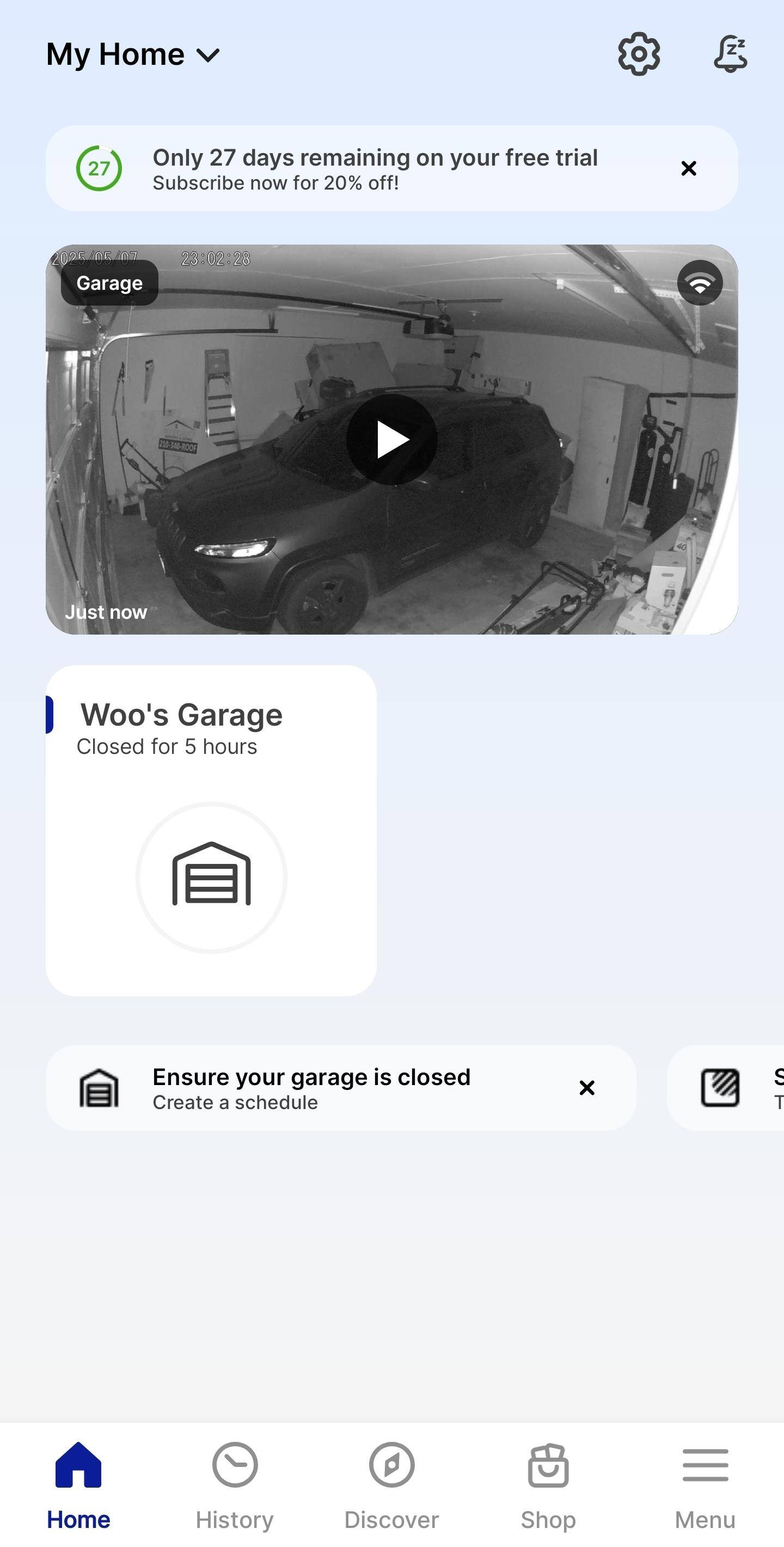The image size is (784, 1547).
Task: Dismiss the garage closed reminder
Action: coord(586,1088)
